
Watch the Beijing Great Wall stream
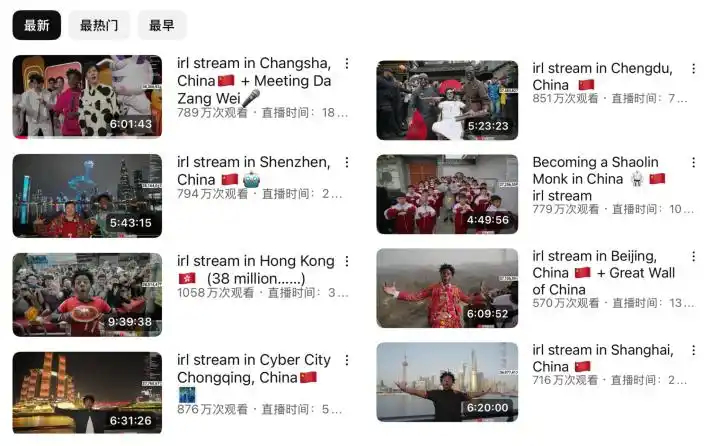coord(447,288)
